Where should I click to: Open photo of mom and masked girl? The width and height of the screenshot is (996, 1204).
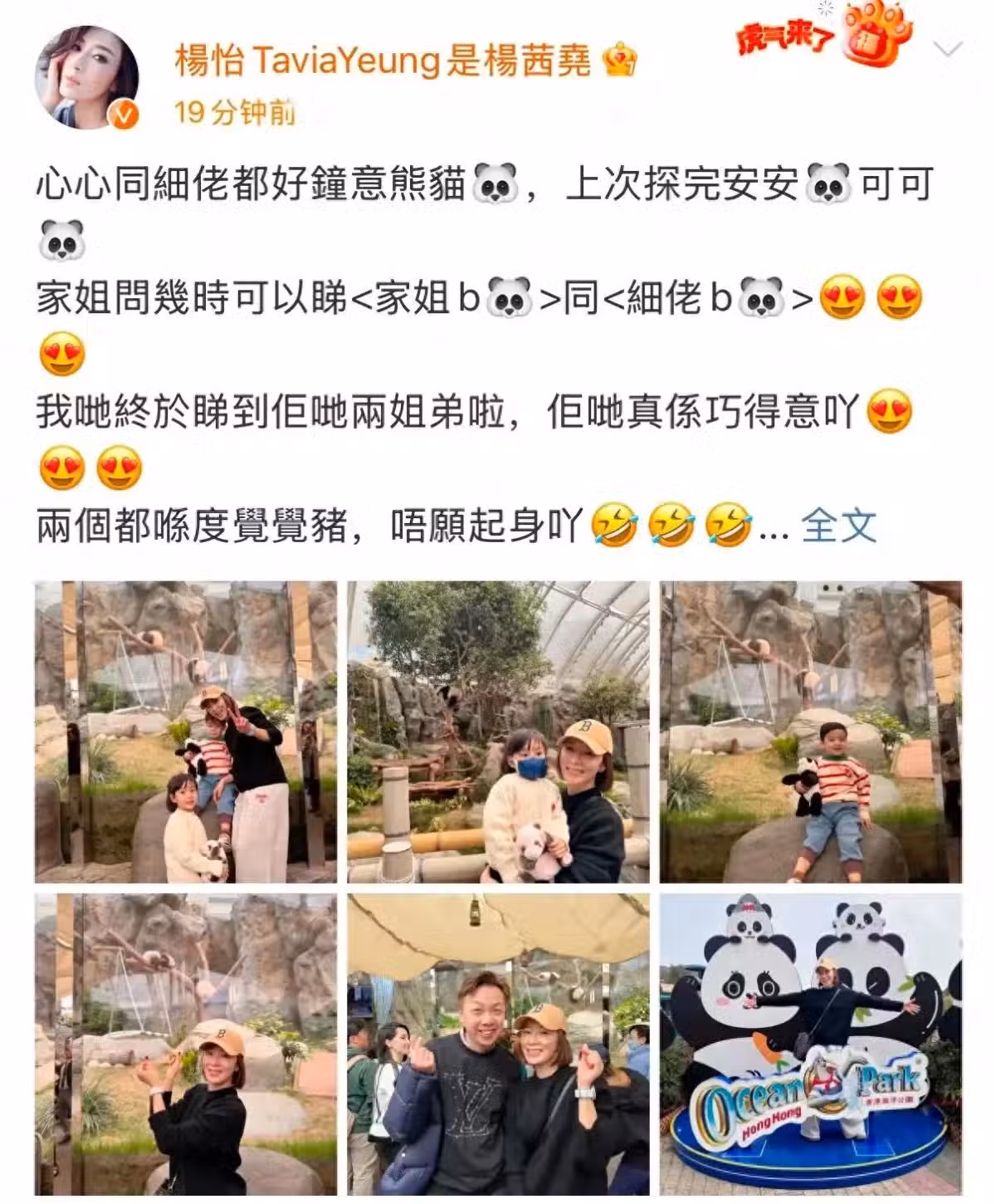498,732
